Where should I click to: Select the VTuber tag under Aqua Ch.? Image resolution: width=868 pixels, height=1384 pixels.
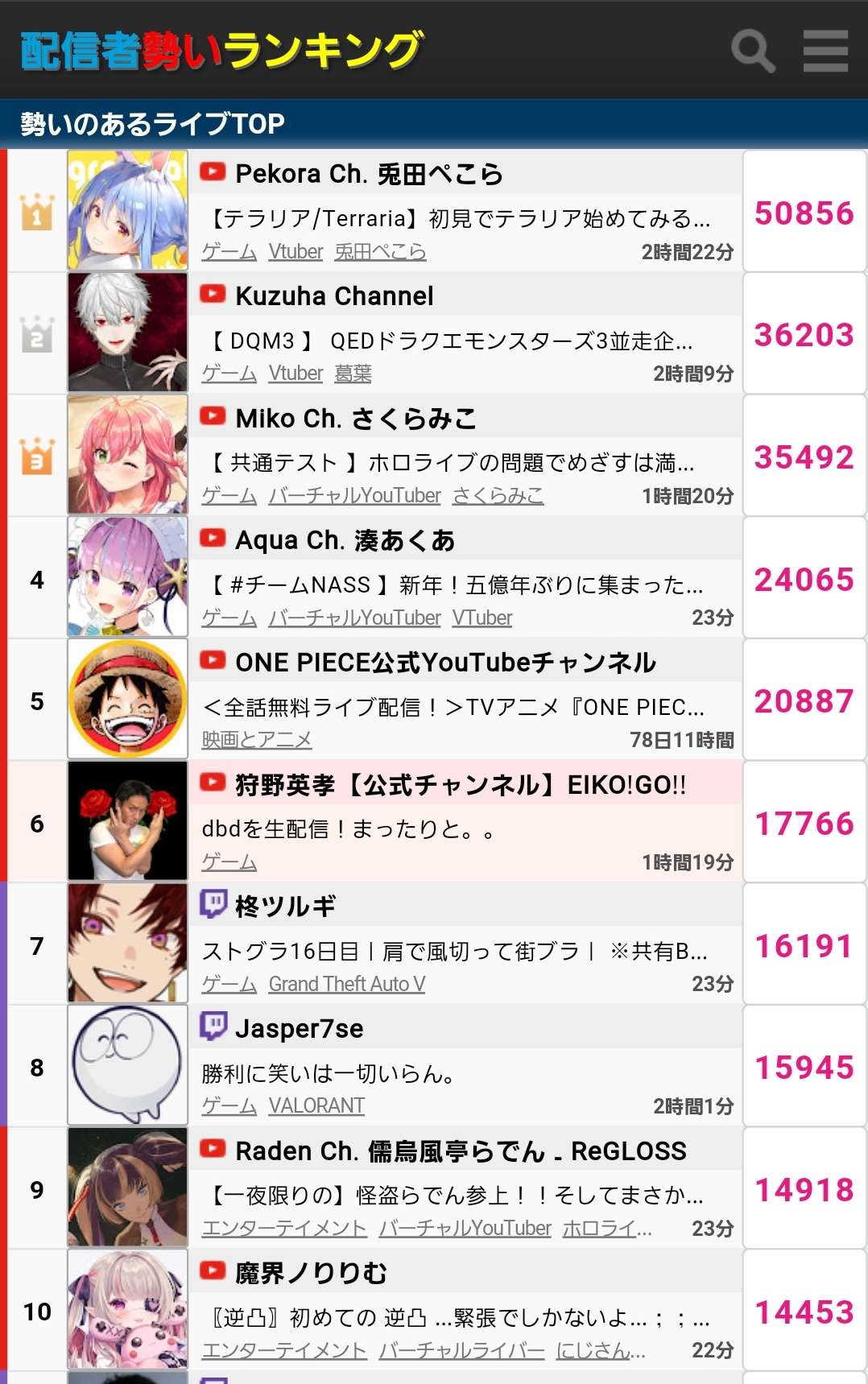point(482,618)
